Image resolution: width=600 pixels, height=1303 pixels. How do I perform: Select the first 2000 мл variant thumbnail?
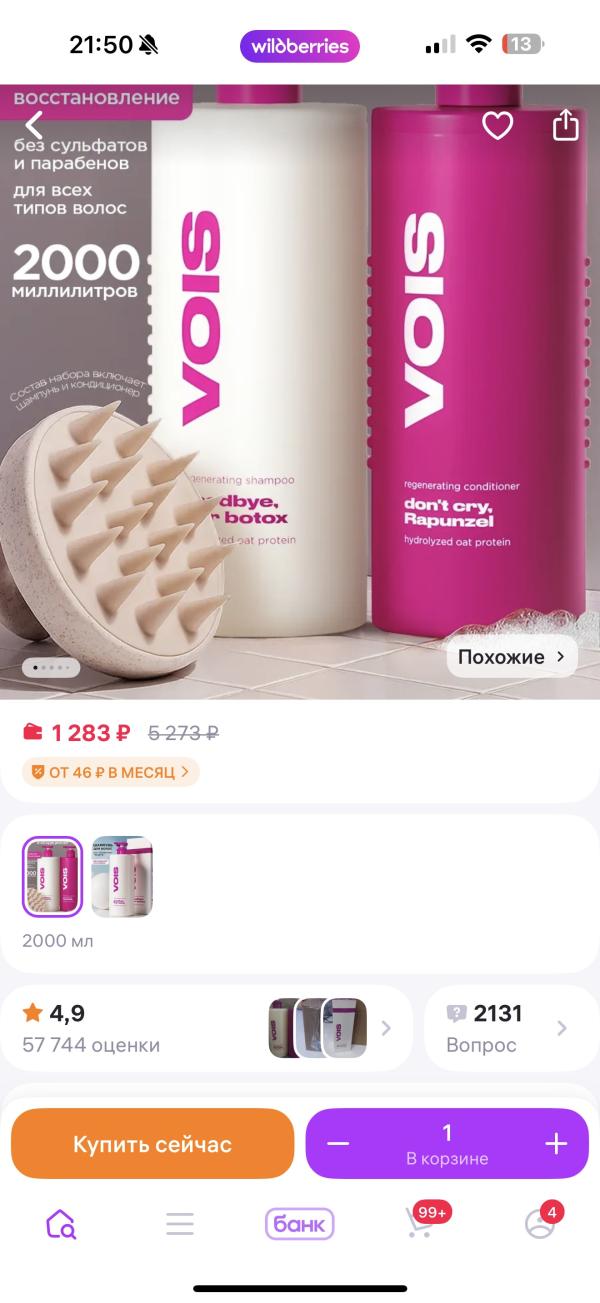(52, 877)
